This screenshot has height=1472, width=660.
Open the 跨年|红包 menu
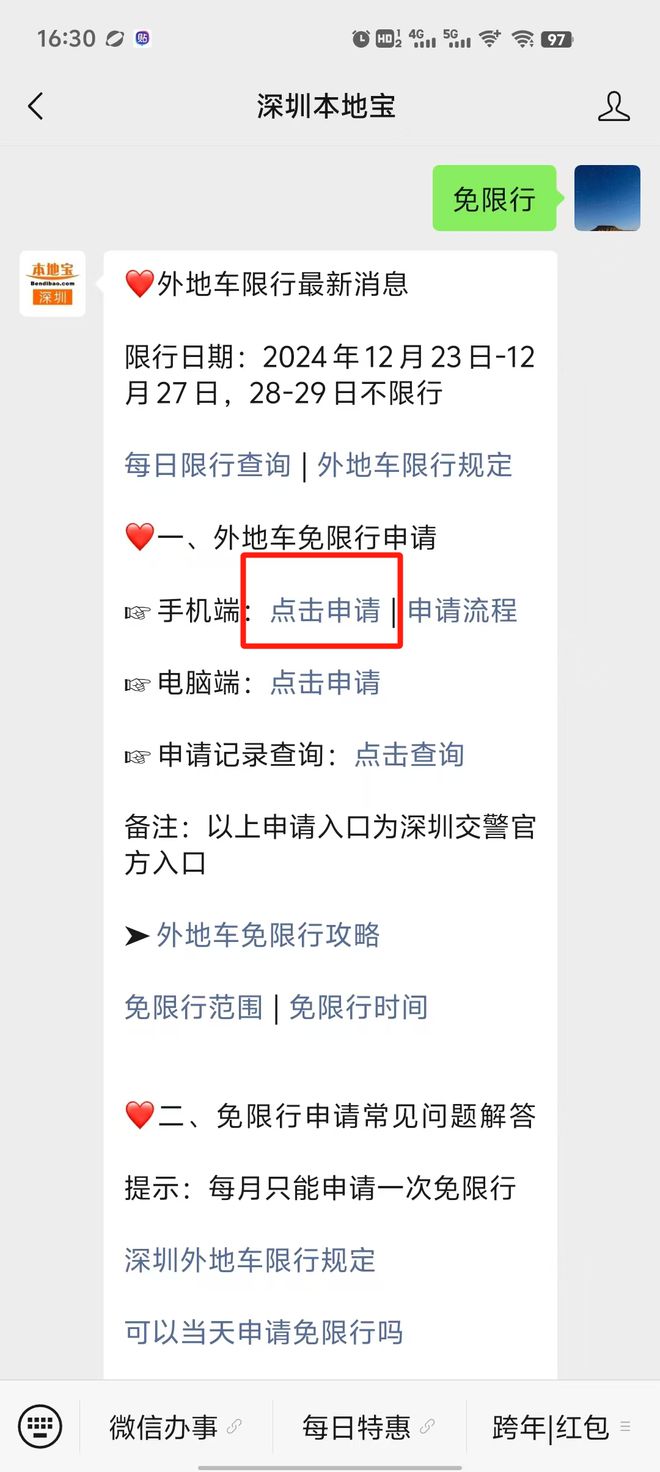[x=561, y=1427]
